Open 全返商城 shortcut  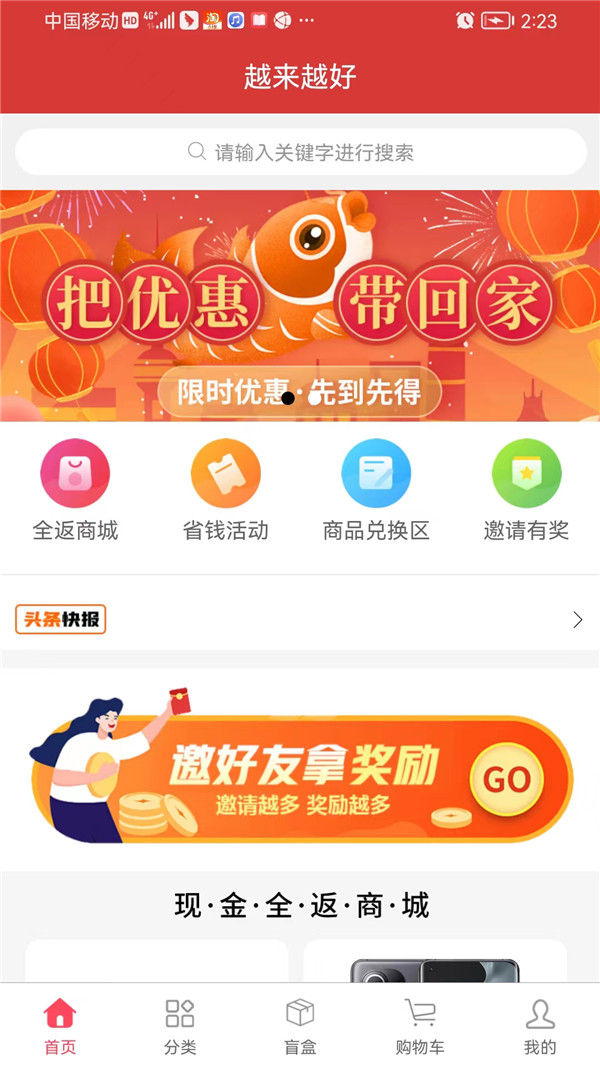(75, 490)
